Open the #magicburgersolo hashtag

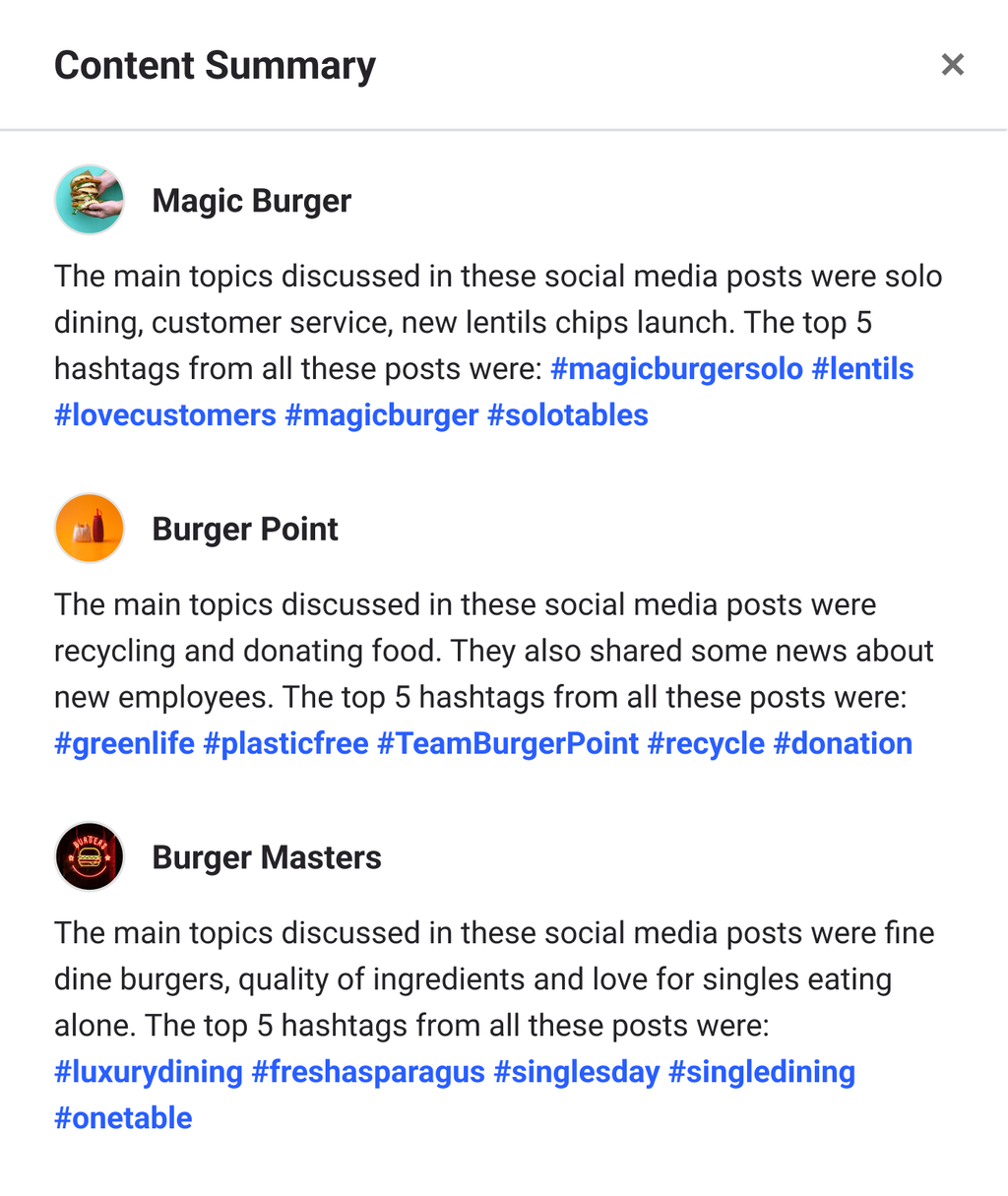click(x=677, y=369)
